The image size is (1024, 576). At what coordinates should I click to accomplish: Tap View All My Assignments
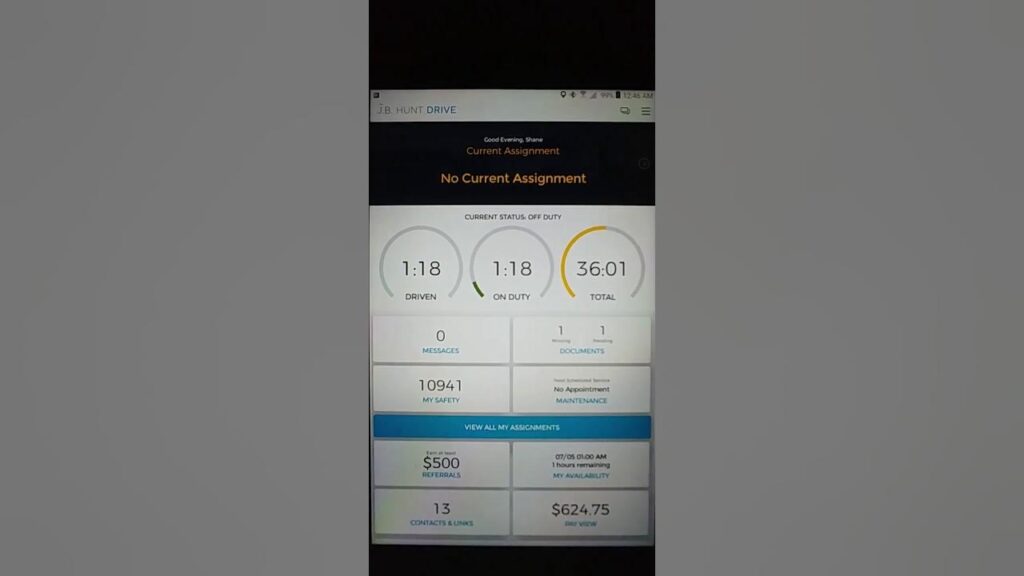click(x=511, y=427)
